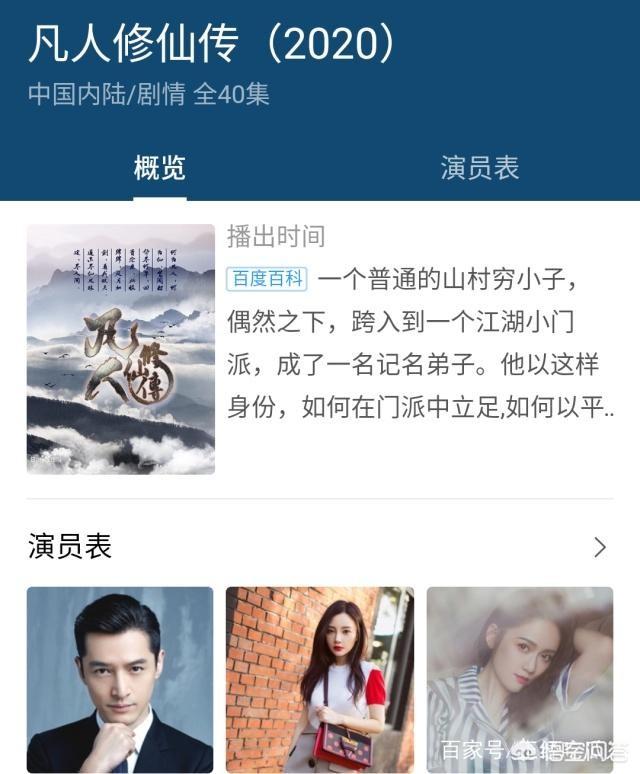The image size is (640, 774).
Task: Open the actress with the red bag
Action: click(x=319, y=679)
